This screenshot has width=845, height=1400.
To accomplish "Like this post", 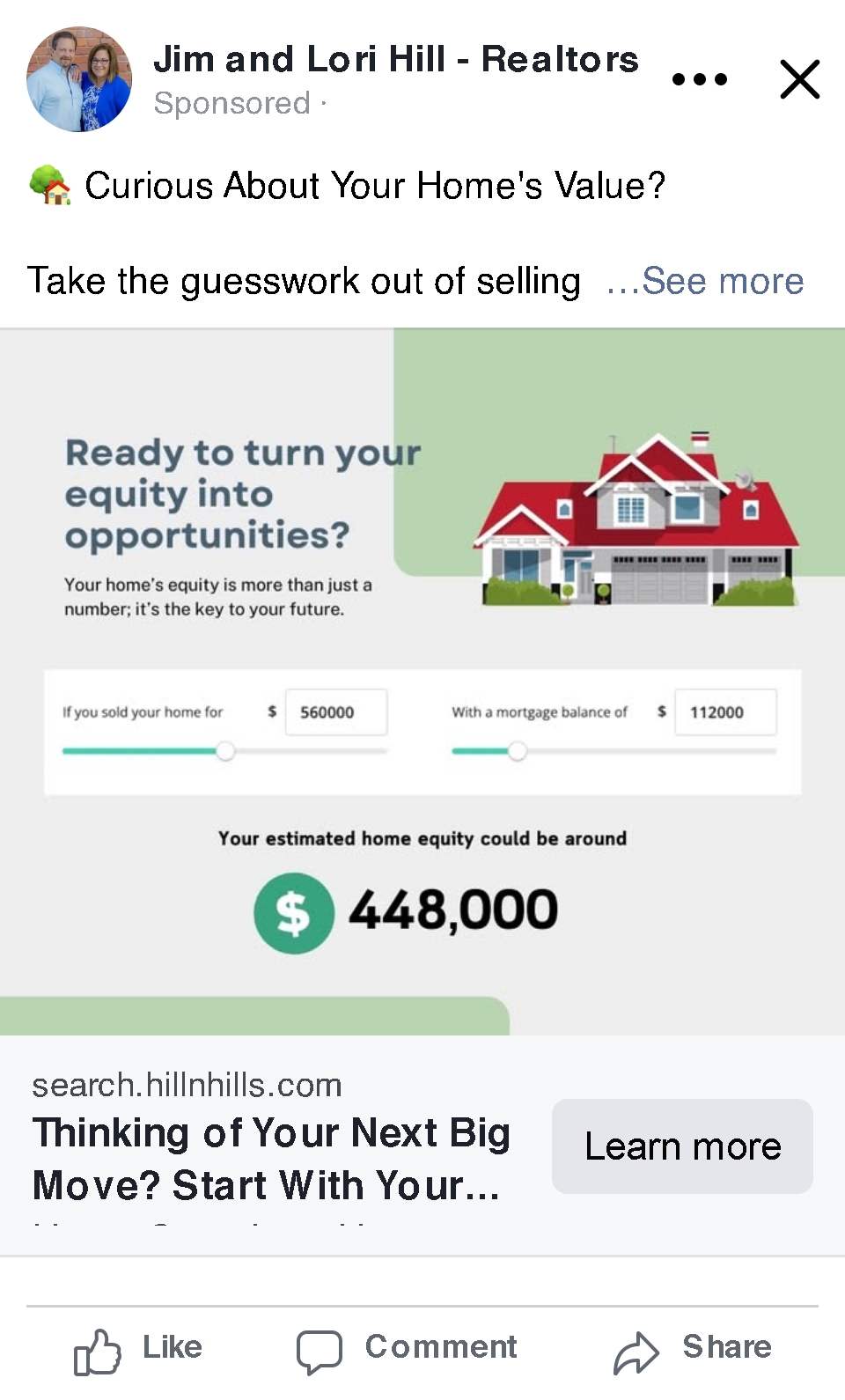I will (139, 1349).
